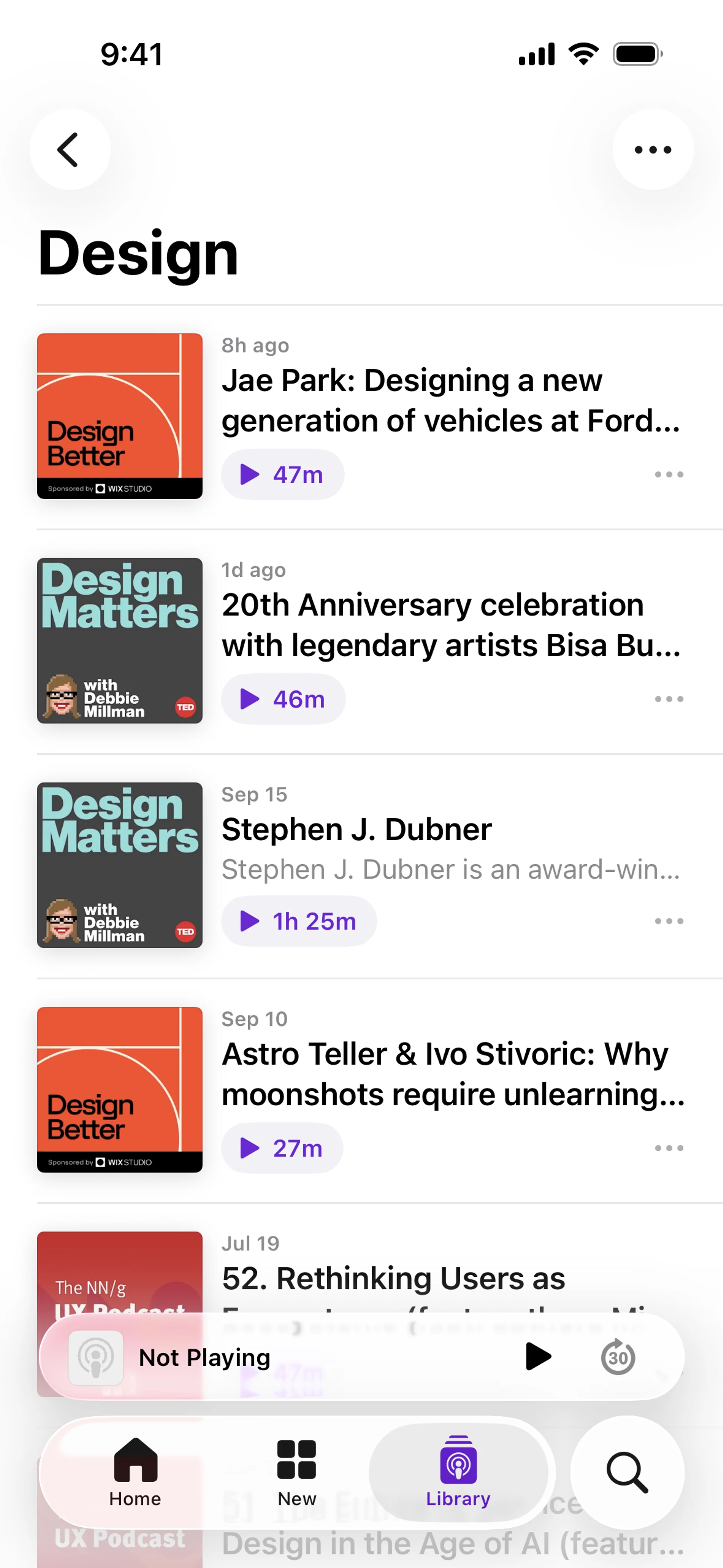Skip forward 30 seconds in mini player
Screen dimensions: 723x1568
(618, 1357)
